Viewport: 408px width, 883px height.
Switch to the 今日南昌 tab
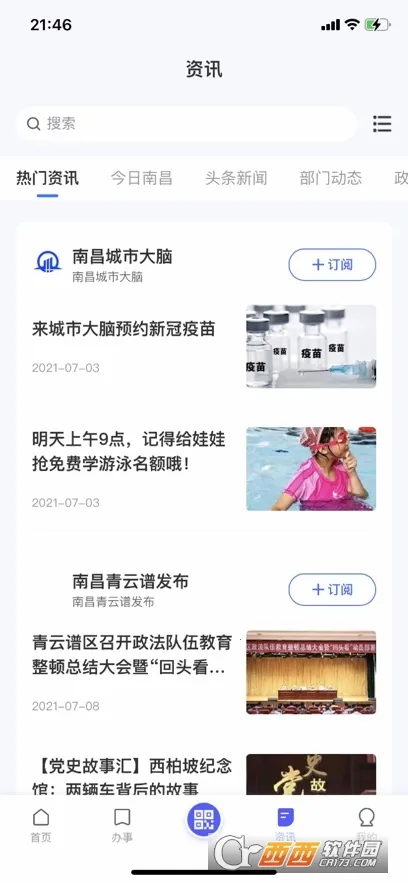(141, 178)
